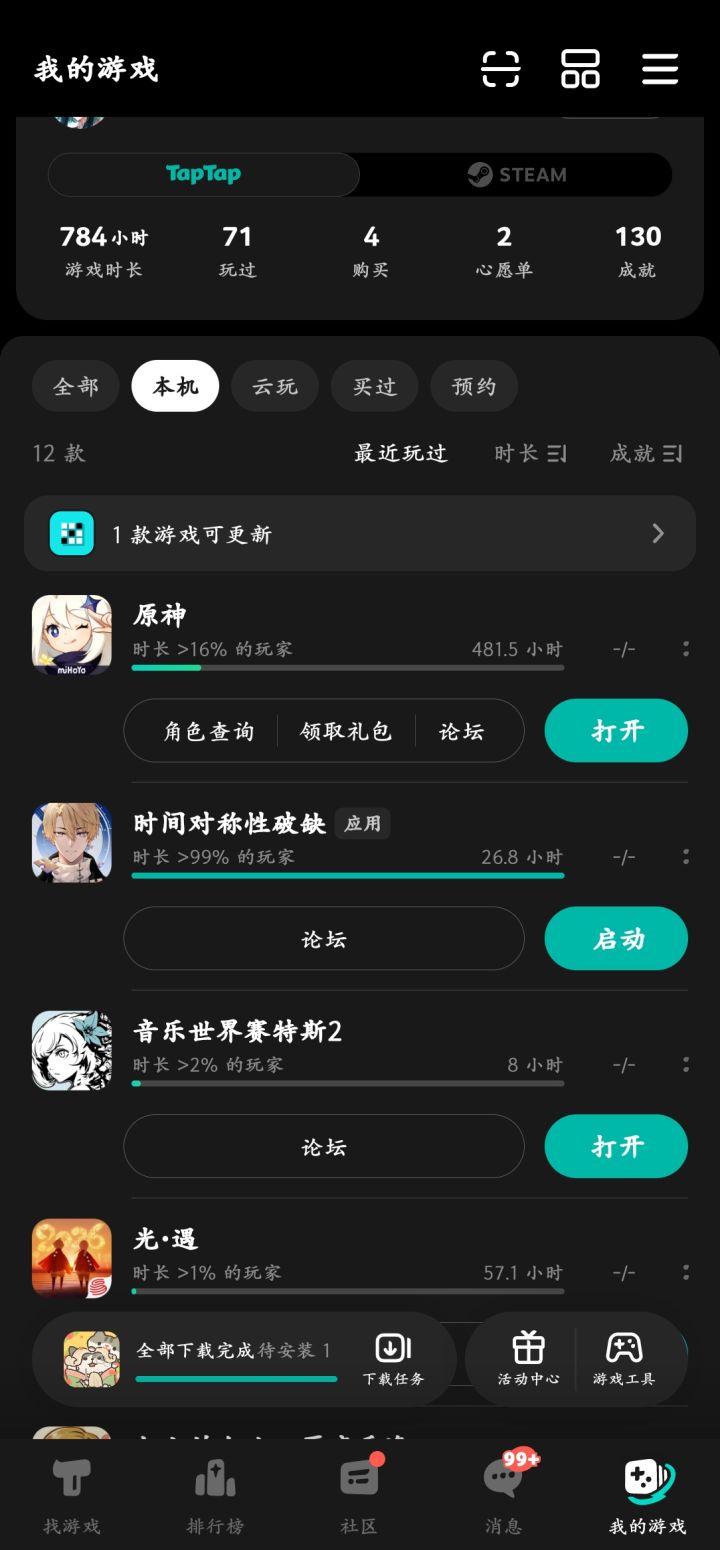This screenshot has width=720, height=1550.
Task: Open the QR code scanner icon
Action: 501,69
